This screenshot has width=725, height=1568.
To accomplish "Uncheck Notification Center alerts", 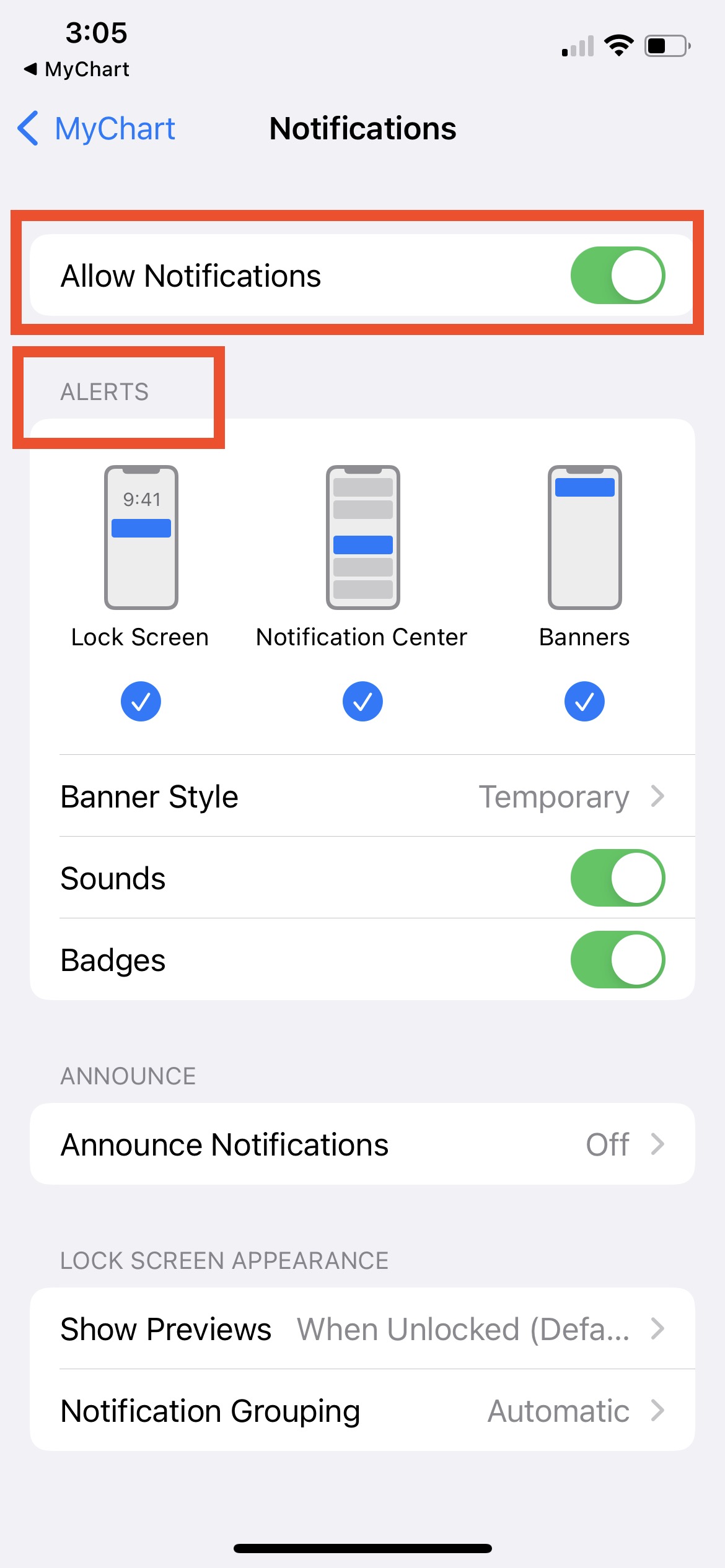I will pos(362,702).
